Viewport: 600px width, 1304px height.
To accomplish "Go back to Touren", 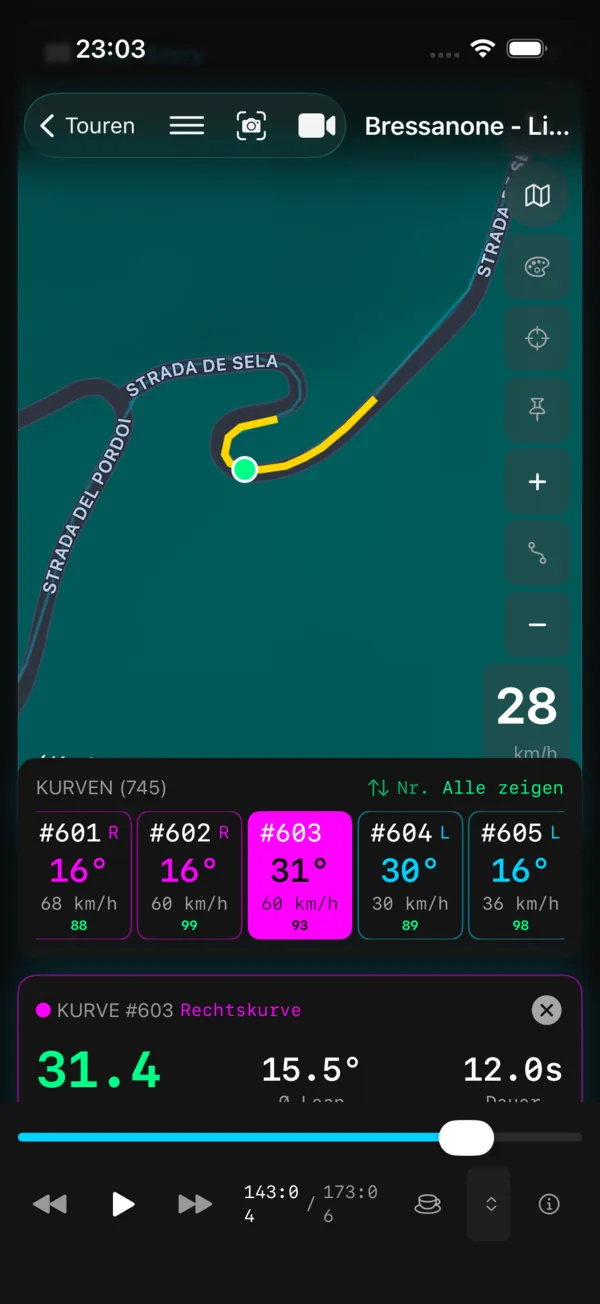I will click(87, 125).
